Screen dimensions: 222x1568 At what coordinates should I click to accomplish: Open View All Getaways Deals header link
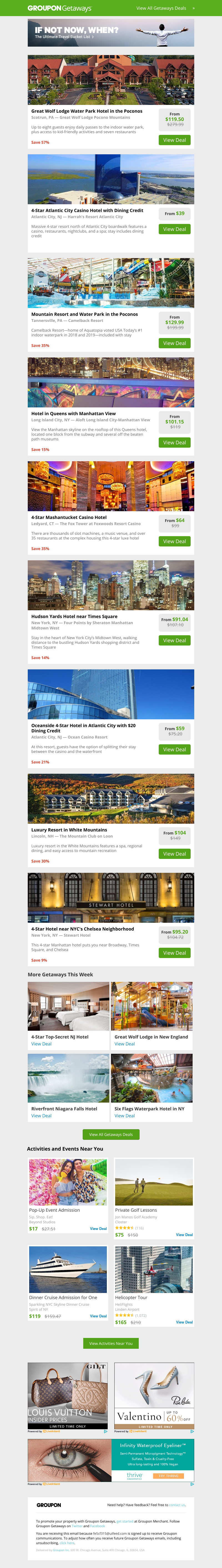click(161, 9)
